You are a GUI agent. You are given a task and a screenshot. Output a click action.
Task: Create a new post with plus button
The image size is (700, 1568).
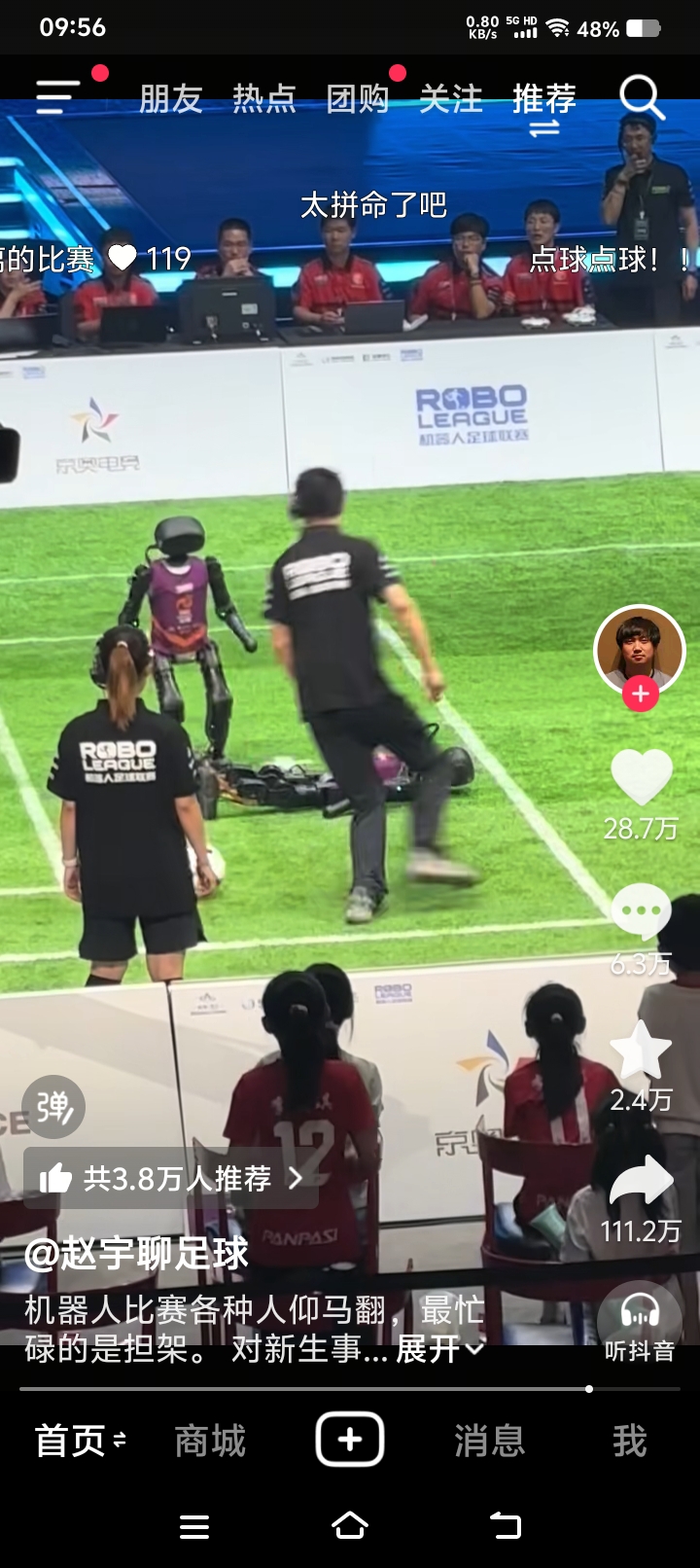pyautogui.click(x=350, y=1440)
